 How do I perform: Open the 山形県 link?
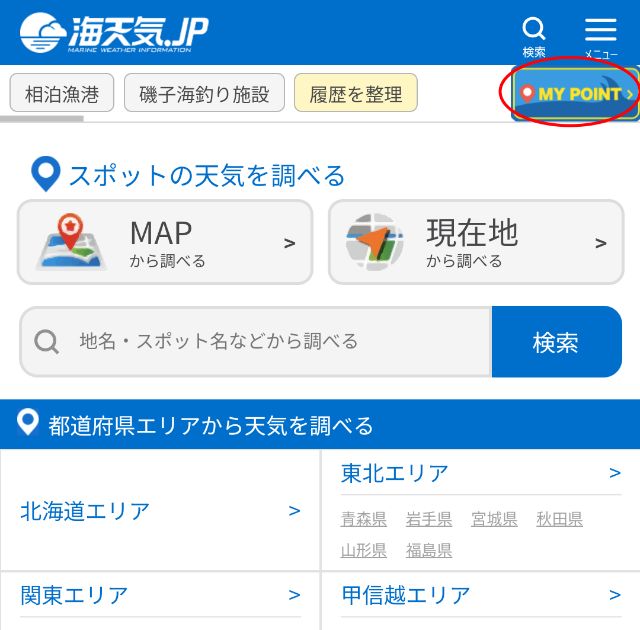(x=363, y=551)
